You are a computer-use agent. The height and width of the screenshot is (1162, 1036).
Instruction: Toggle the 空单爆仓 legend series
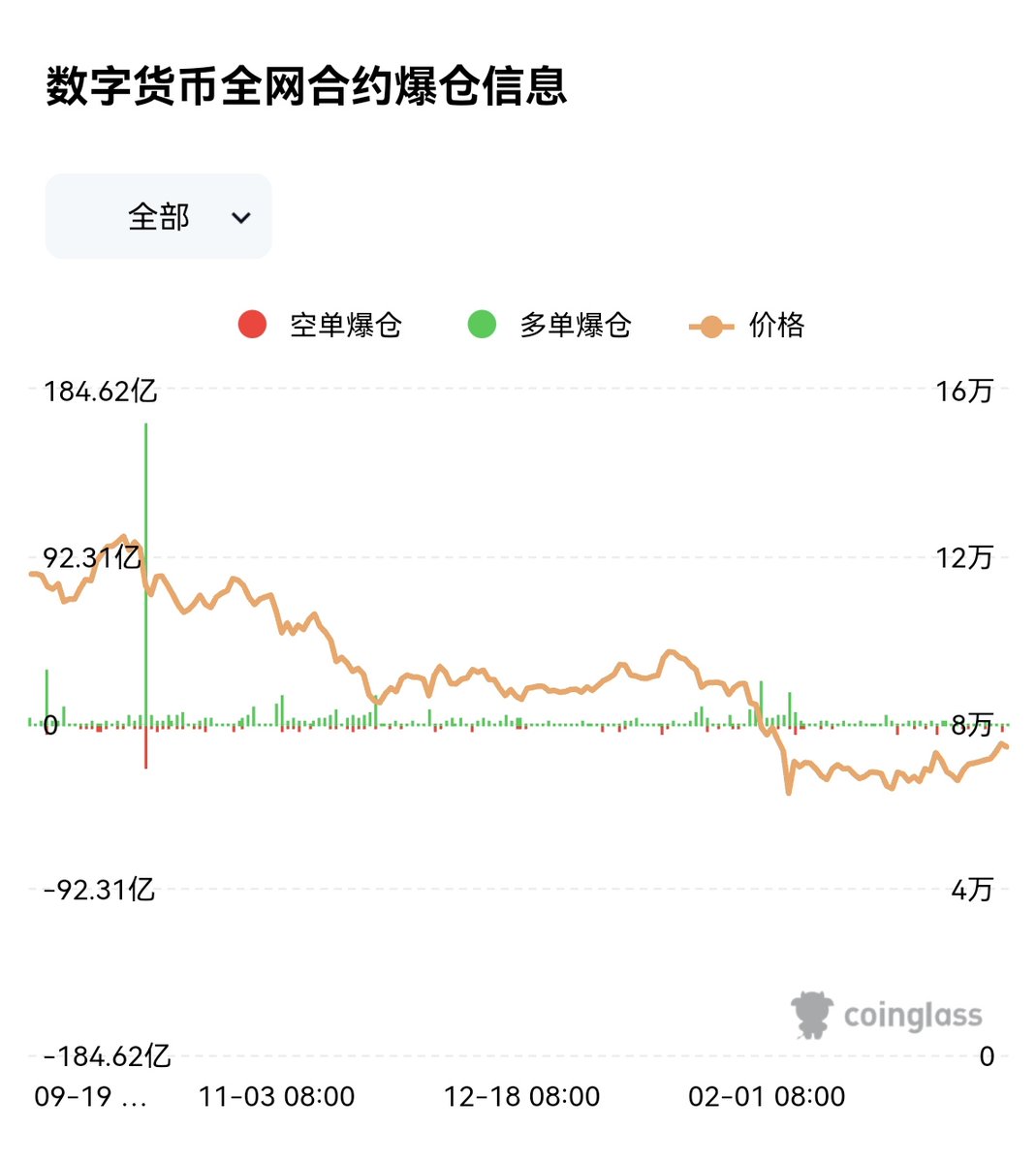point(321,326)
